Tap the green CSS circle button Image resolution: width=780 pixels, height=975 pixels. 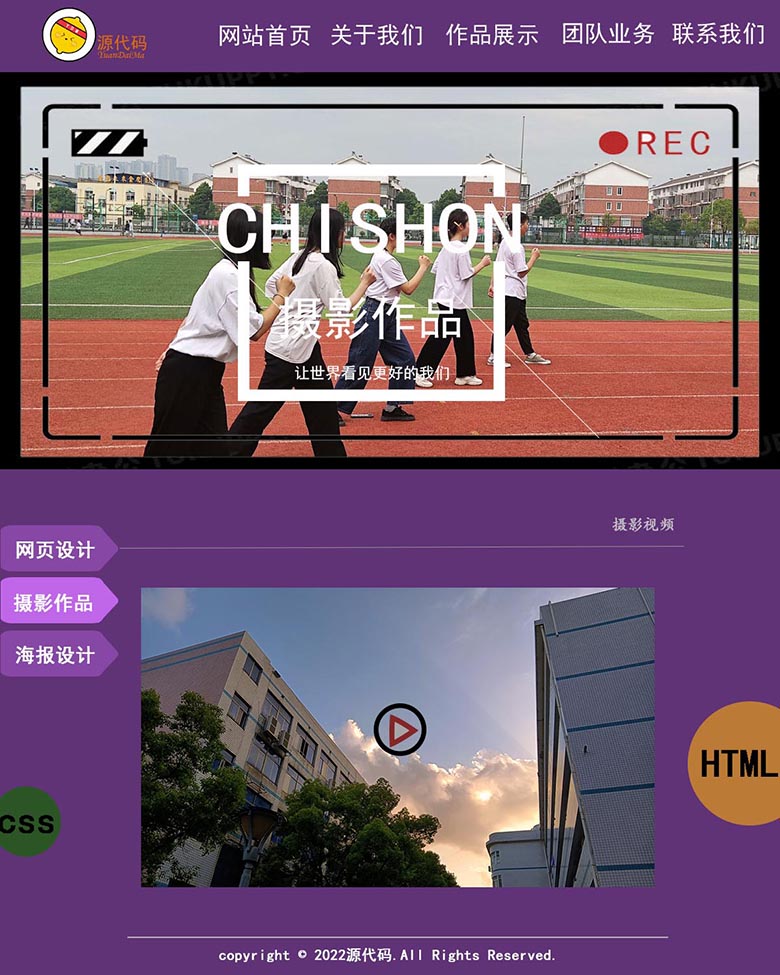coord(28,823)
